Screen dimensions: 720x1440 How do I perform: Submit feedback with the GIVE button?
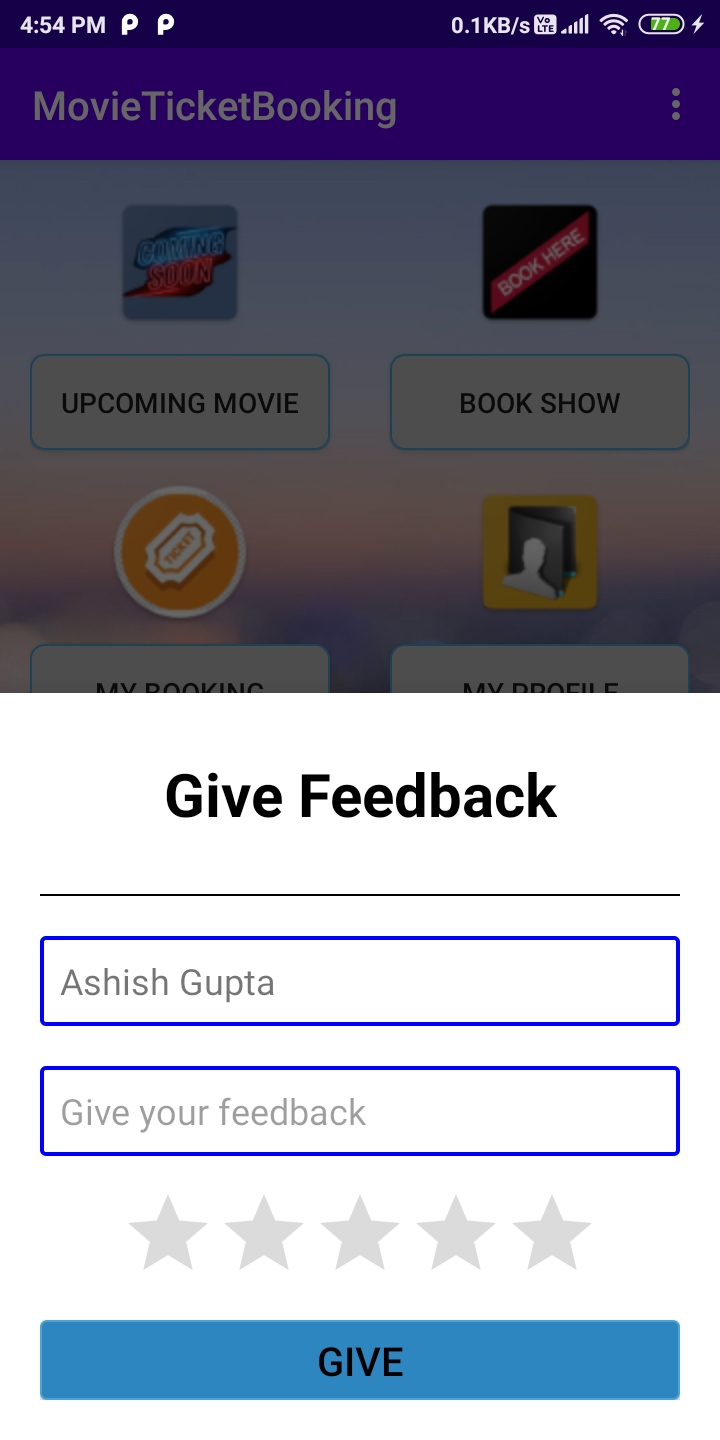(360, 1360)
